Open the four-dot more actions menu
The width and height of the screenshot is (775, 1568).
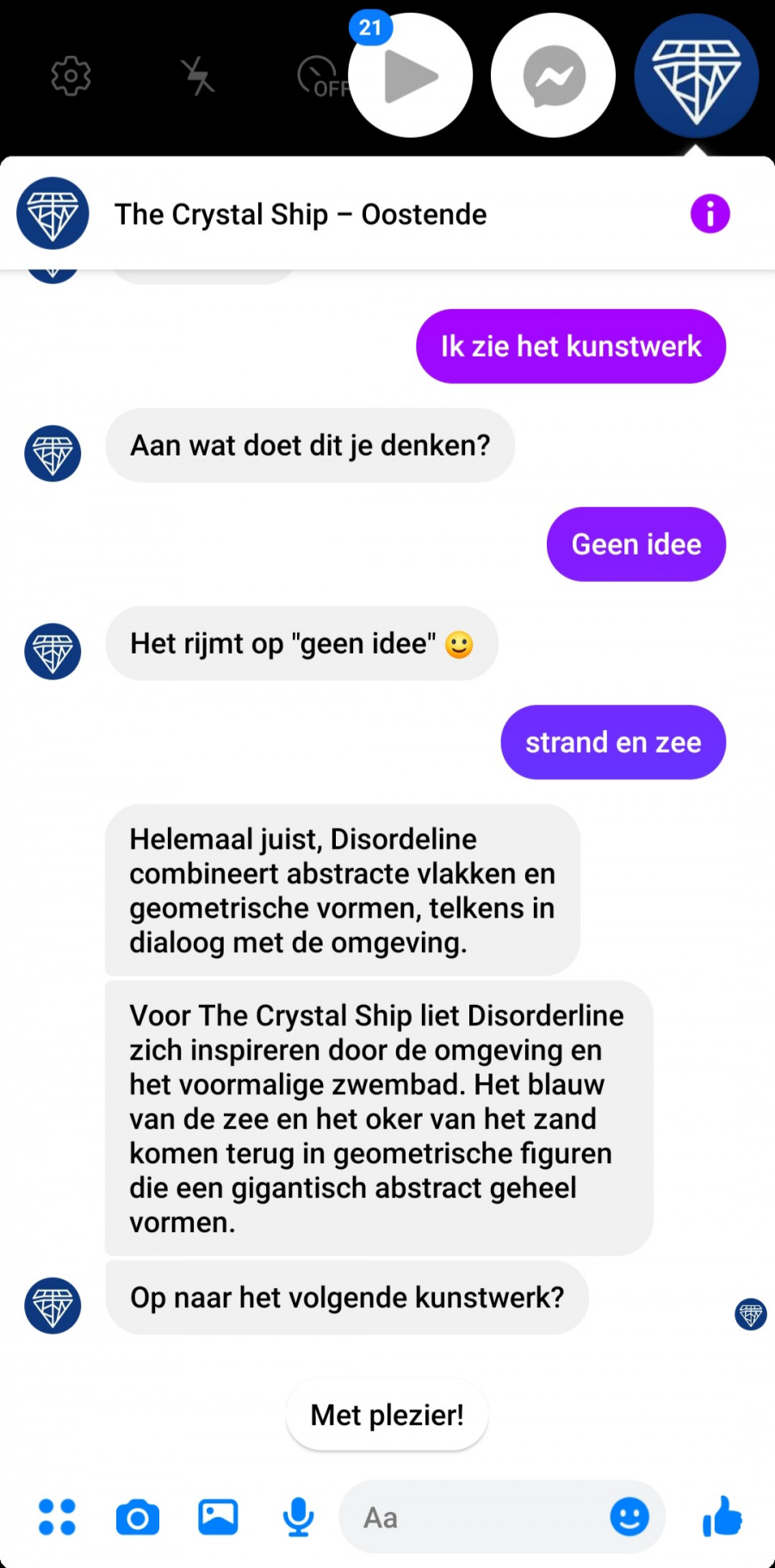pos(57,1517)
